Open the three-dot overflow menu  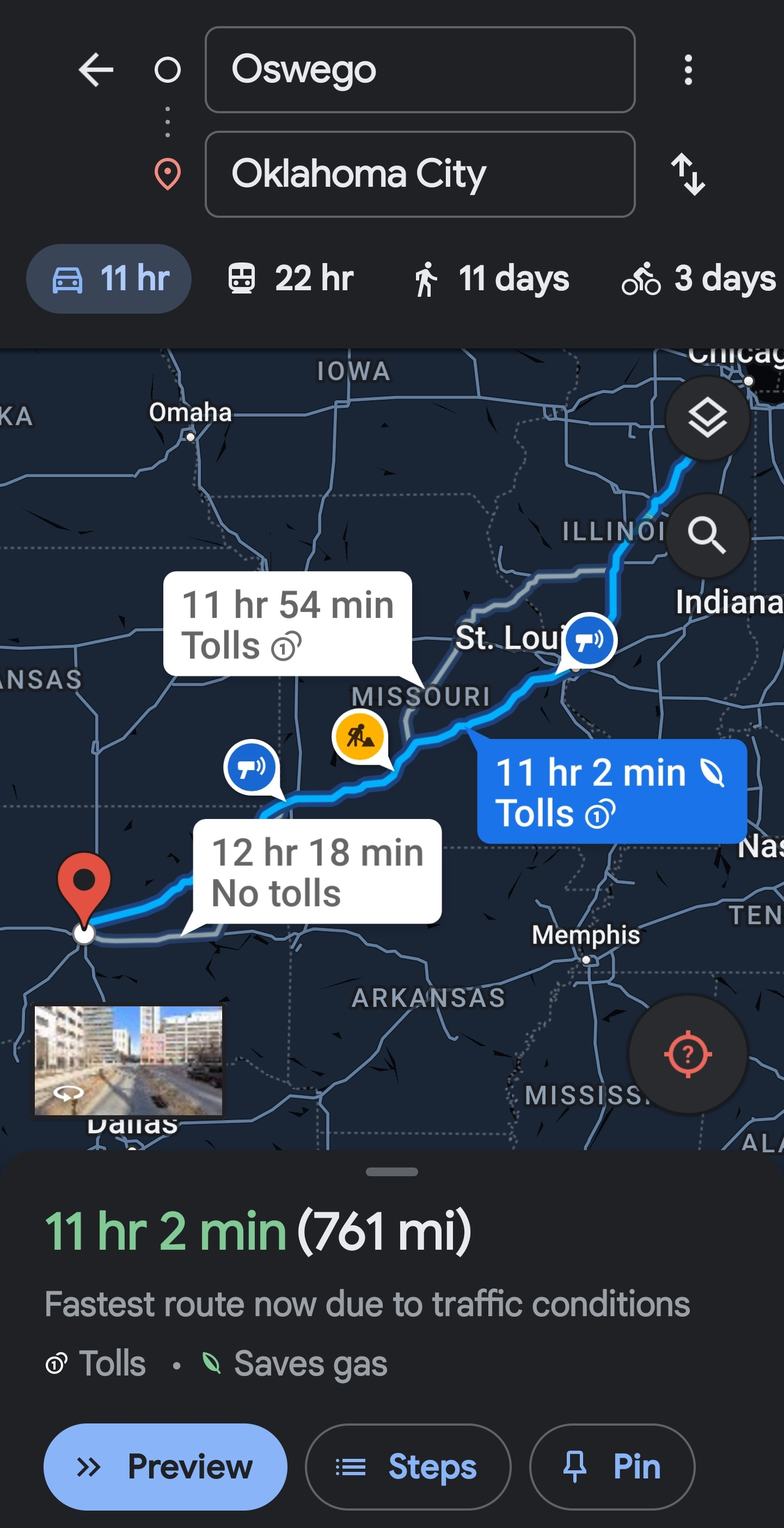tap(688, 70)
